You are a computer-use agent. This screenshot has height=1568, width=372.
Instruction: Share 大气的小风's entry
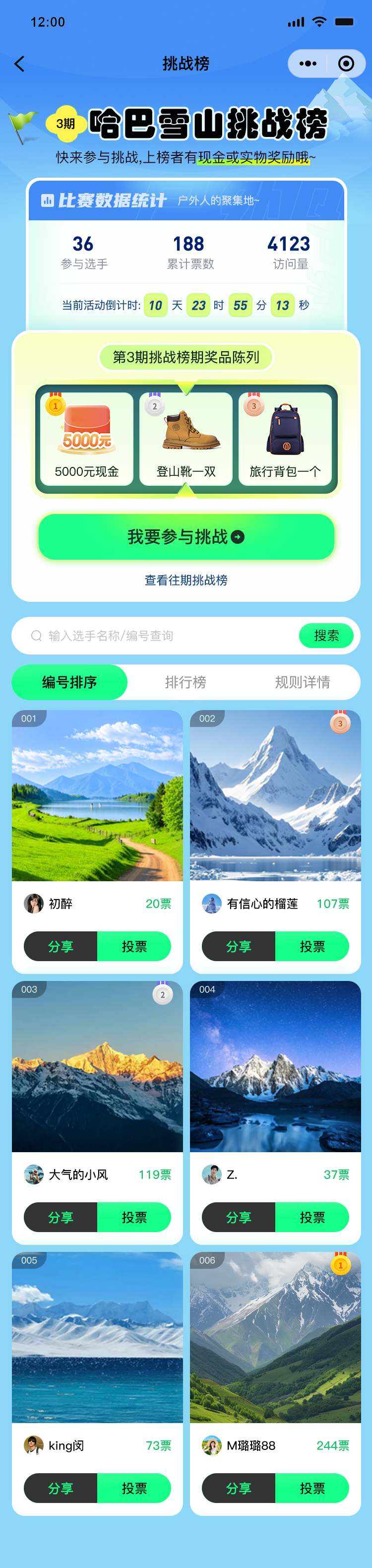pos(61,1217)
